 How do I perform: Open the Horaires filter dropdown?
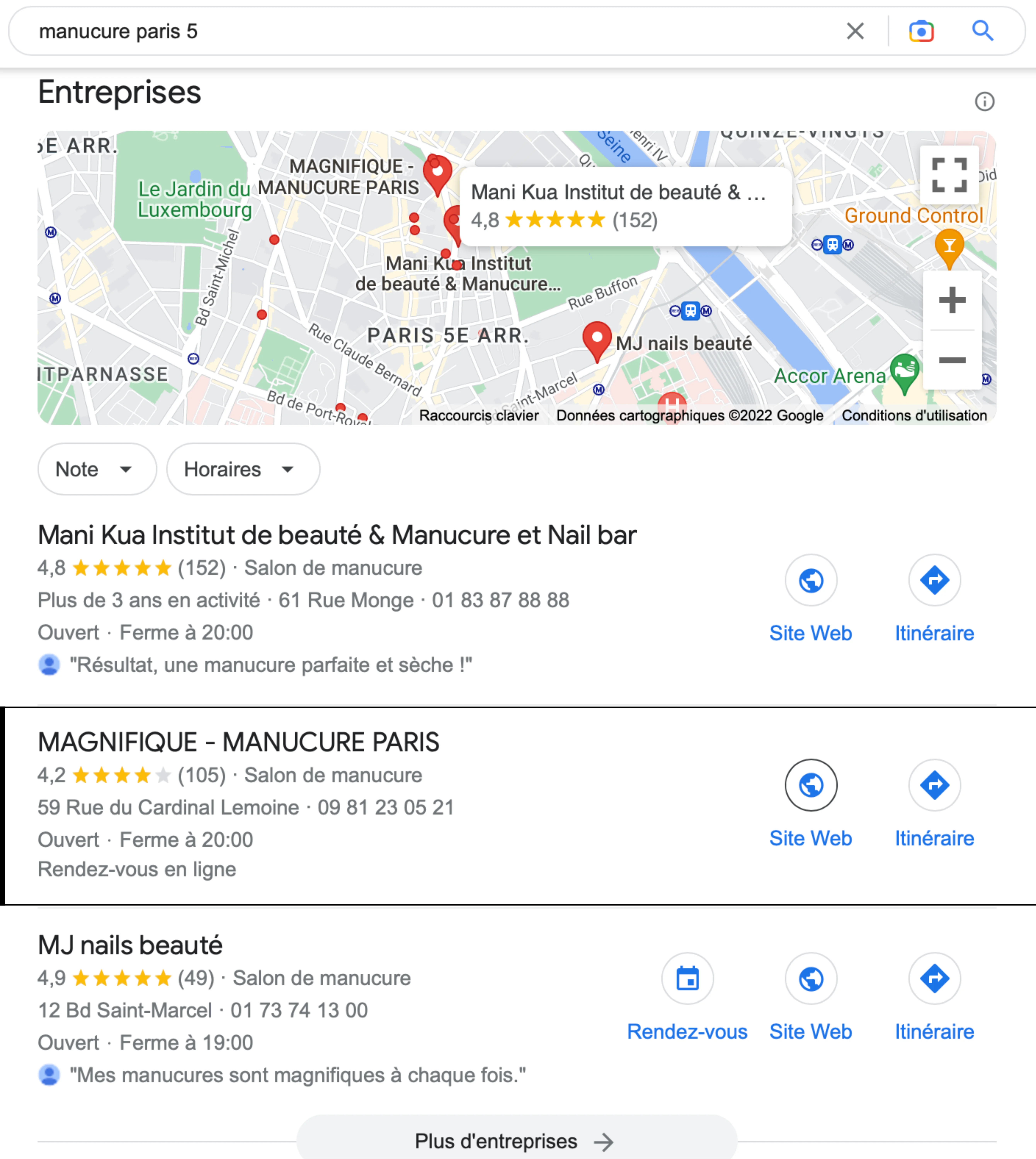click(242, 469)
